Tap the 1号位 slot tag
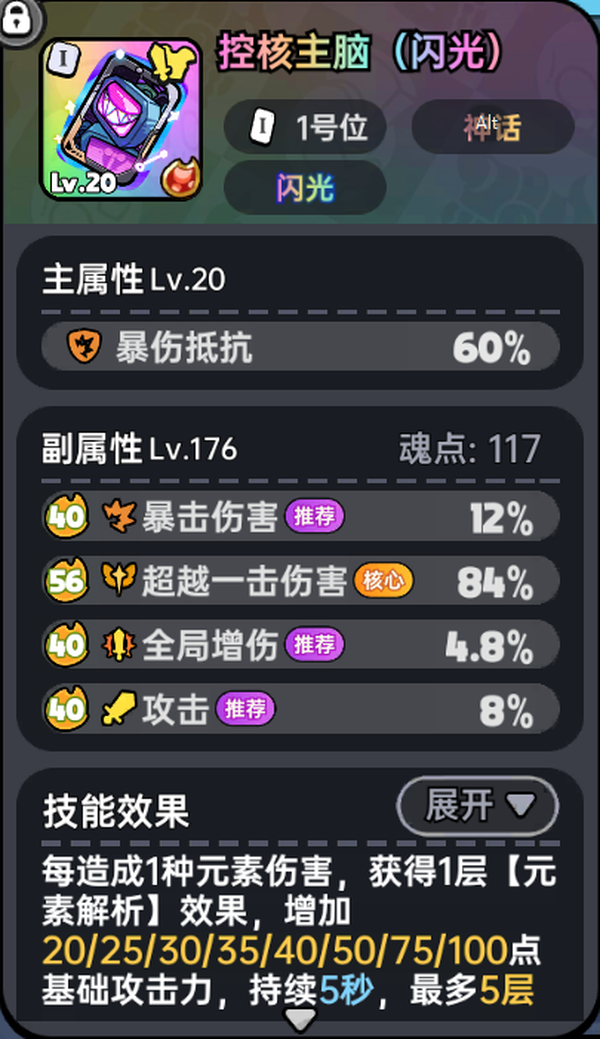The height and width of the screenshot is (1039, 600). point(305,127)
